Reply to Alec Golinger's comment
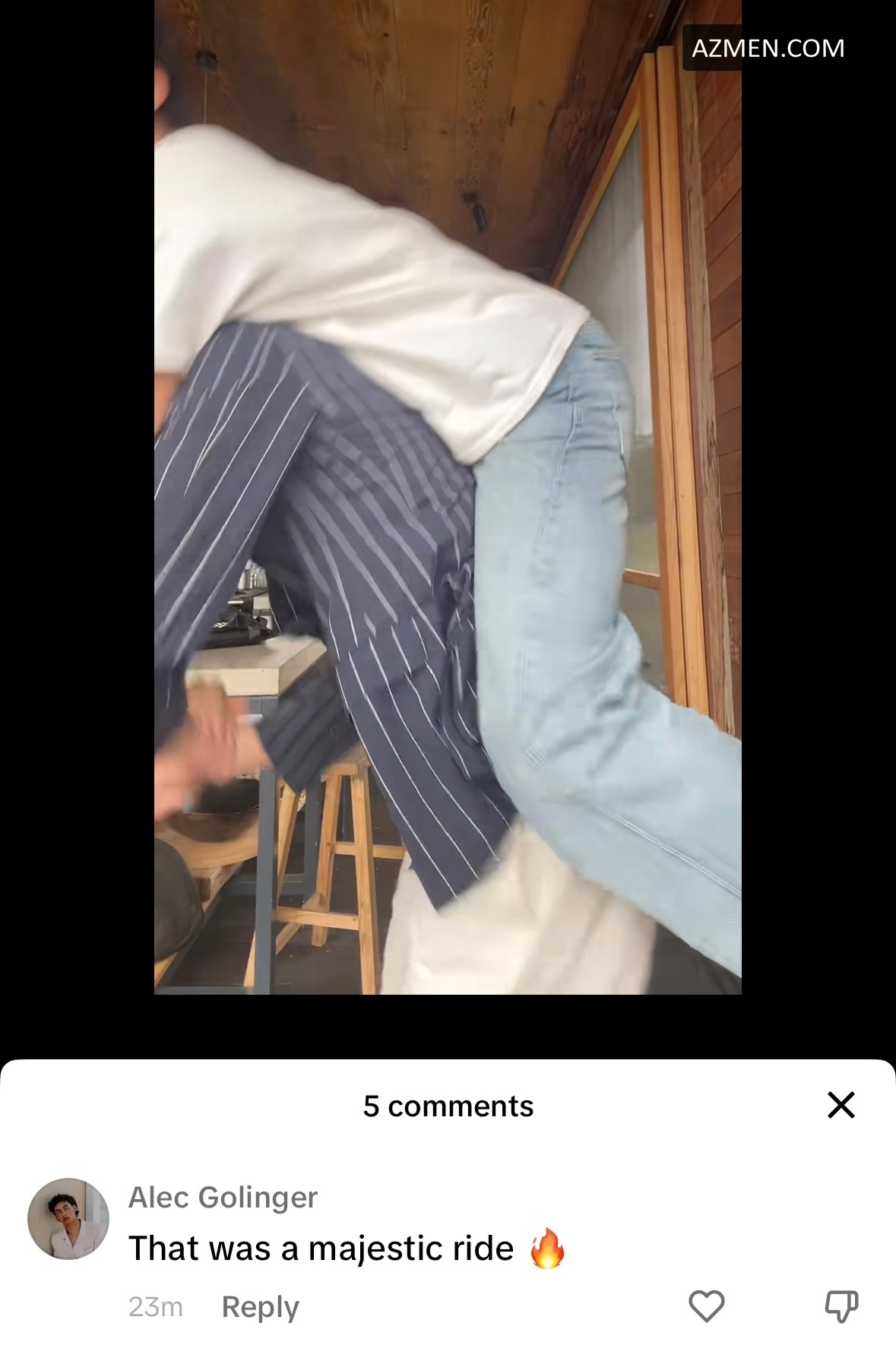This screenshot has height=1361, width=896. [260, 1307]
